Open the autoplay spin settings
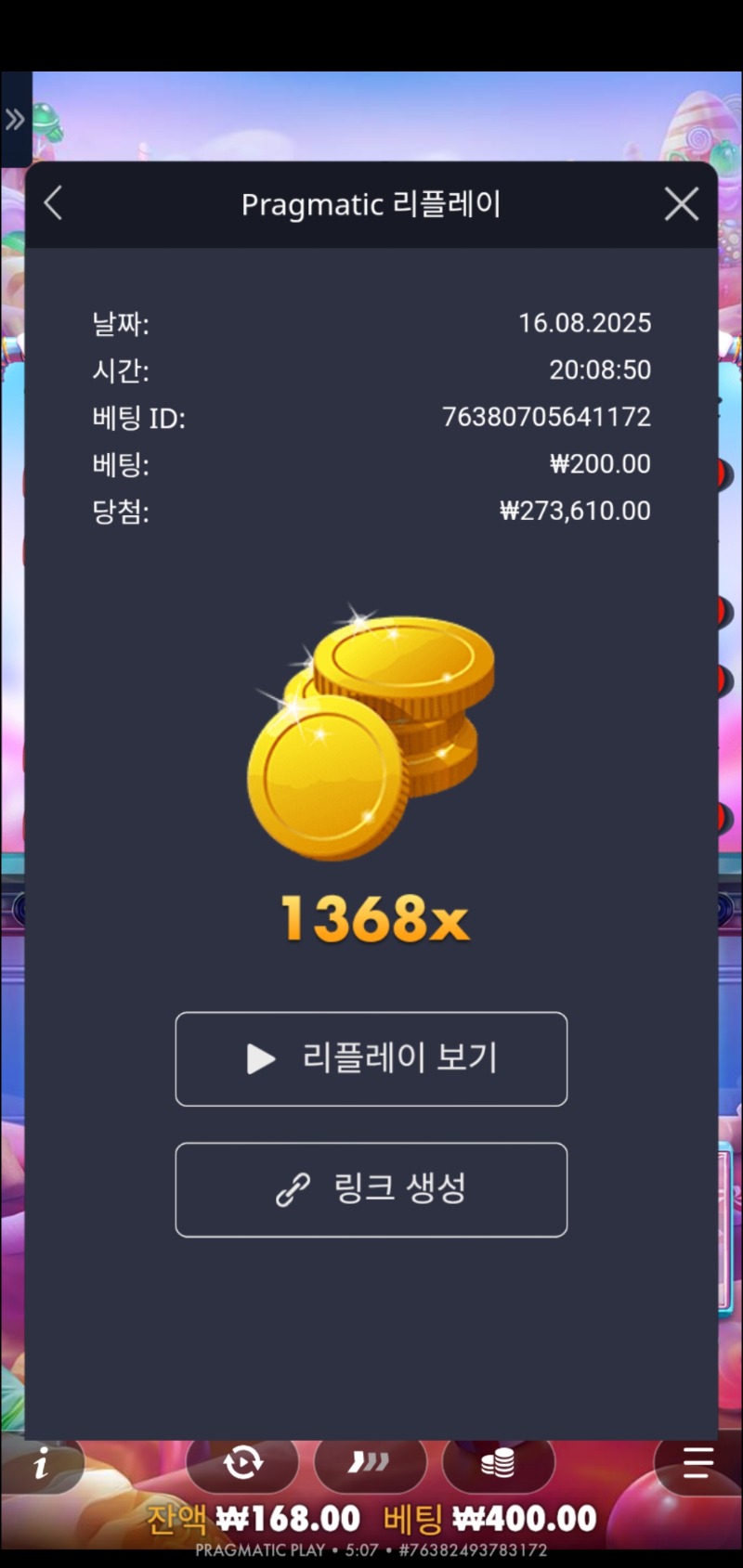Image resolution: width=743 pixels, height=1568 pixels. [242, 1463]
